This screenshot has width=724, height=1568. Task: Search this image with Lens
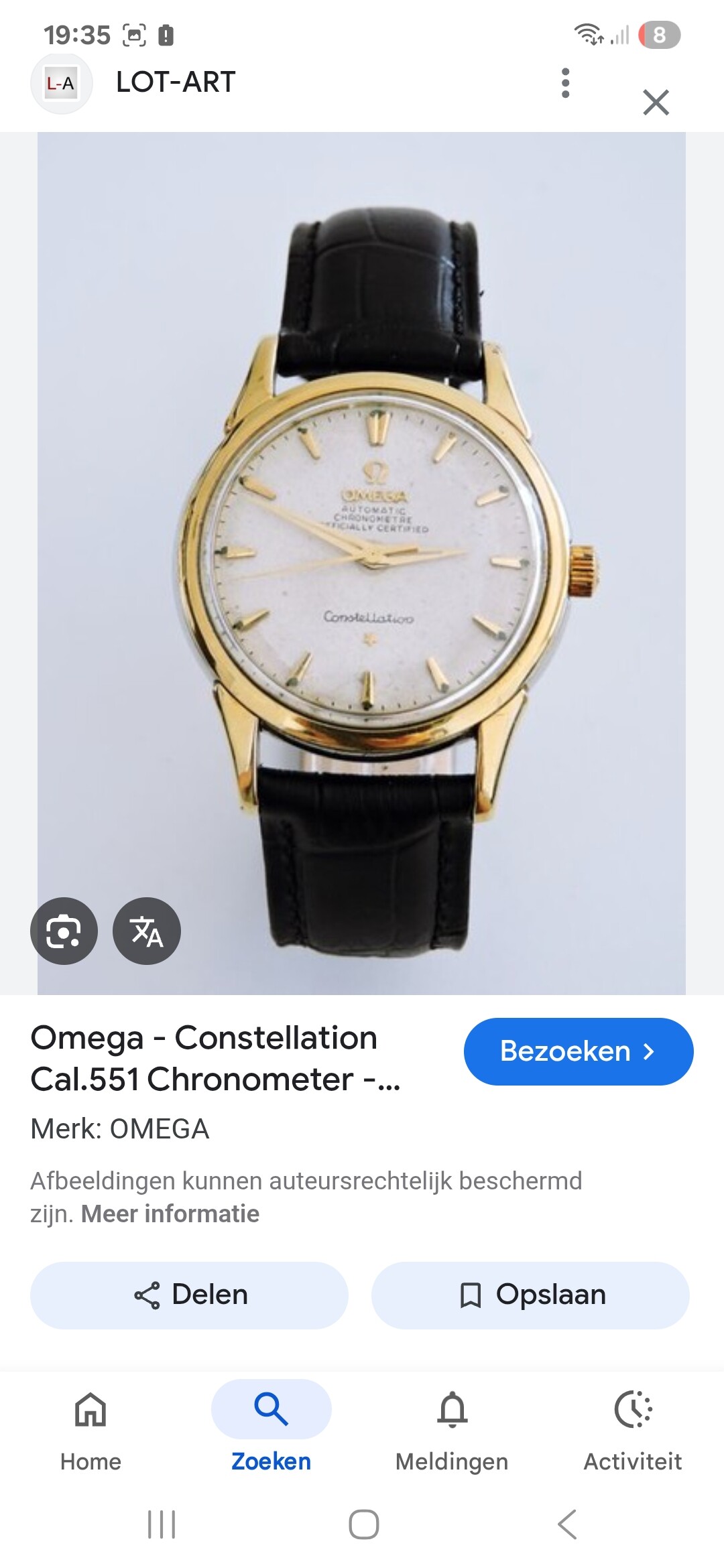coord(64,931)
